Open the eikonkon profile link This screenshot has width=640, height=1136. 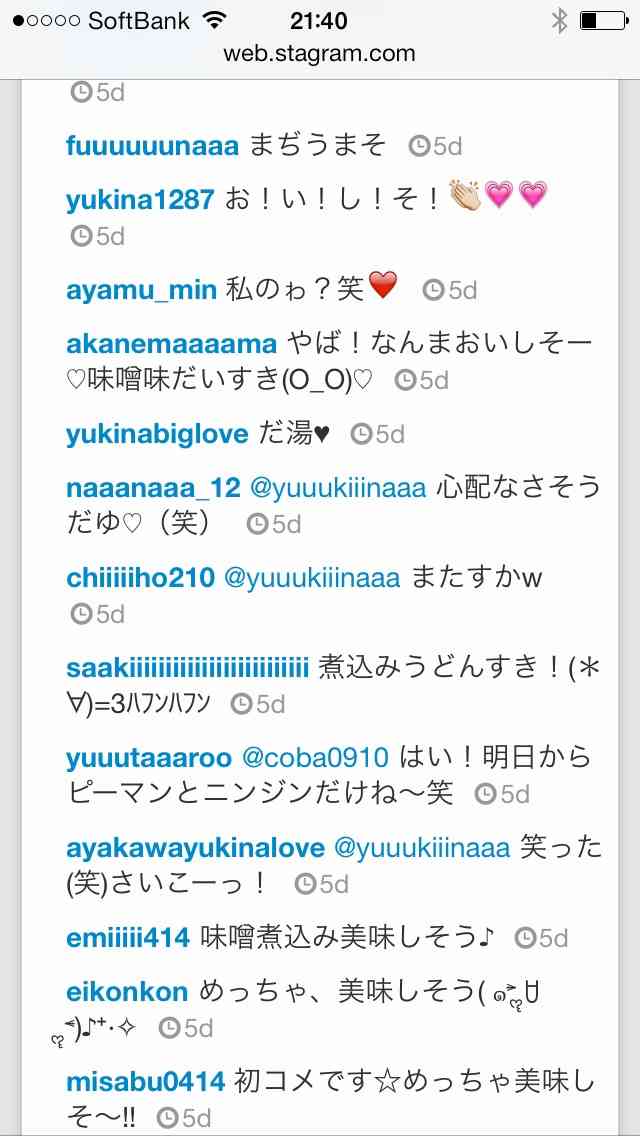127,991
